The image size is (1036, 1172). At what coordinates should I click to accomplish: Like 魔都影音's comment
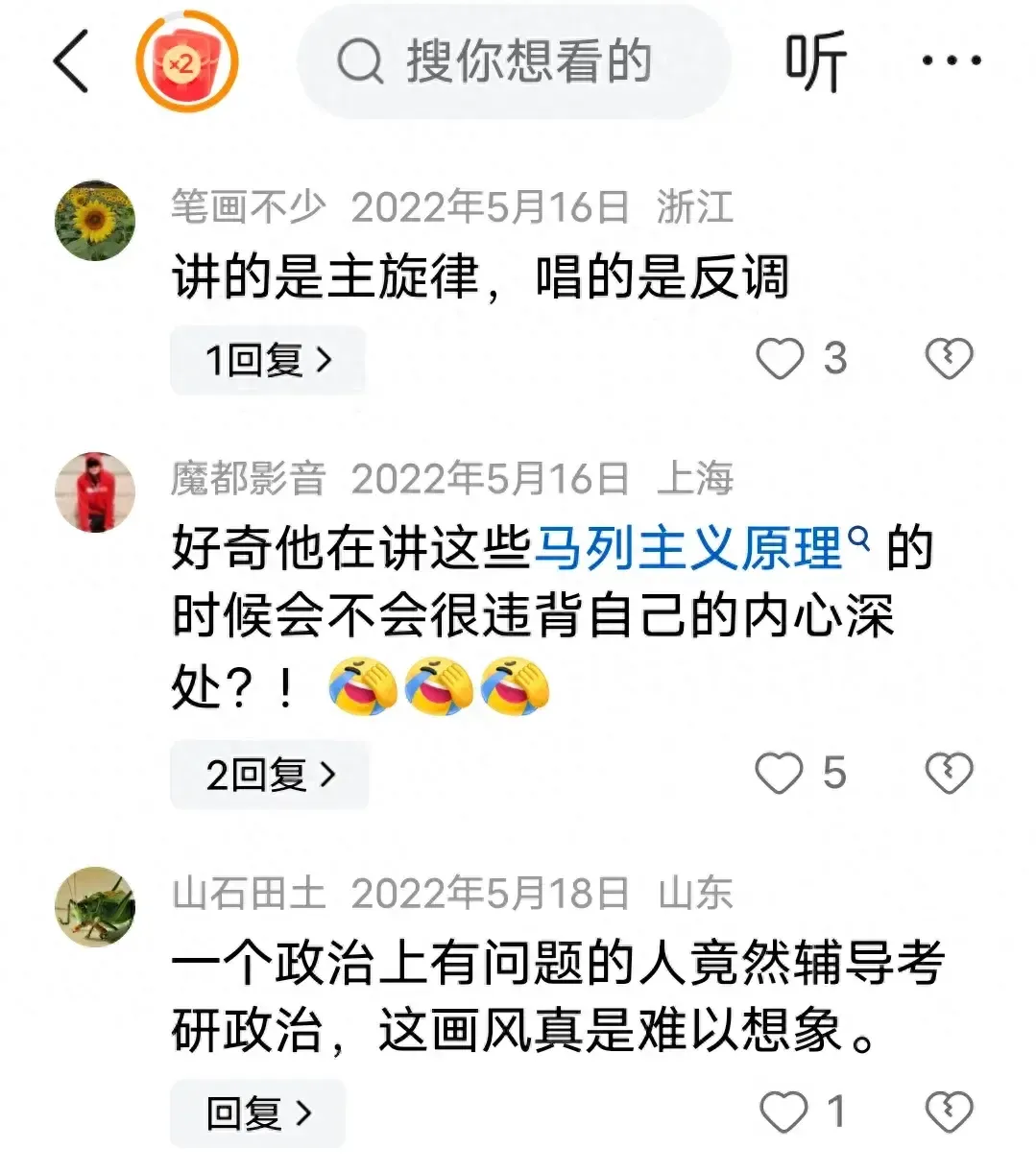point(778,774)
